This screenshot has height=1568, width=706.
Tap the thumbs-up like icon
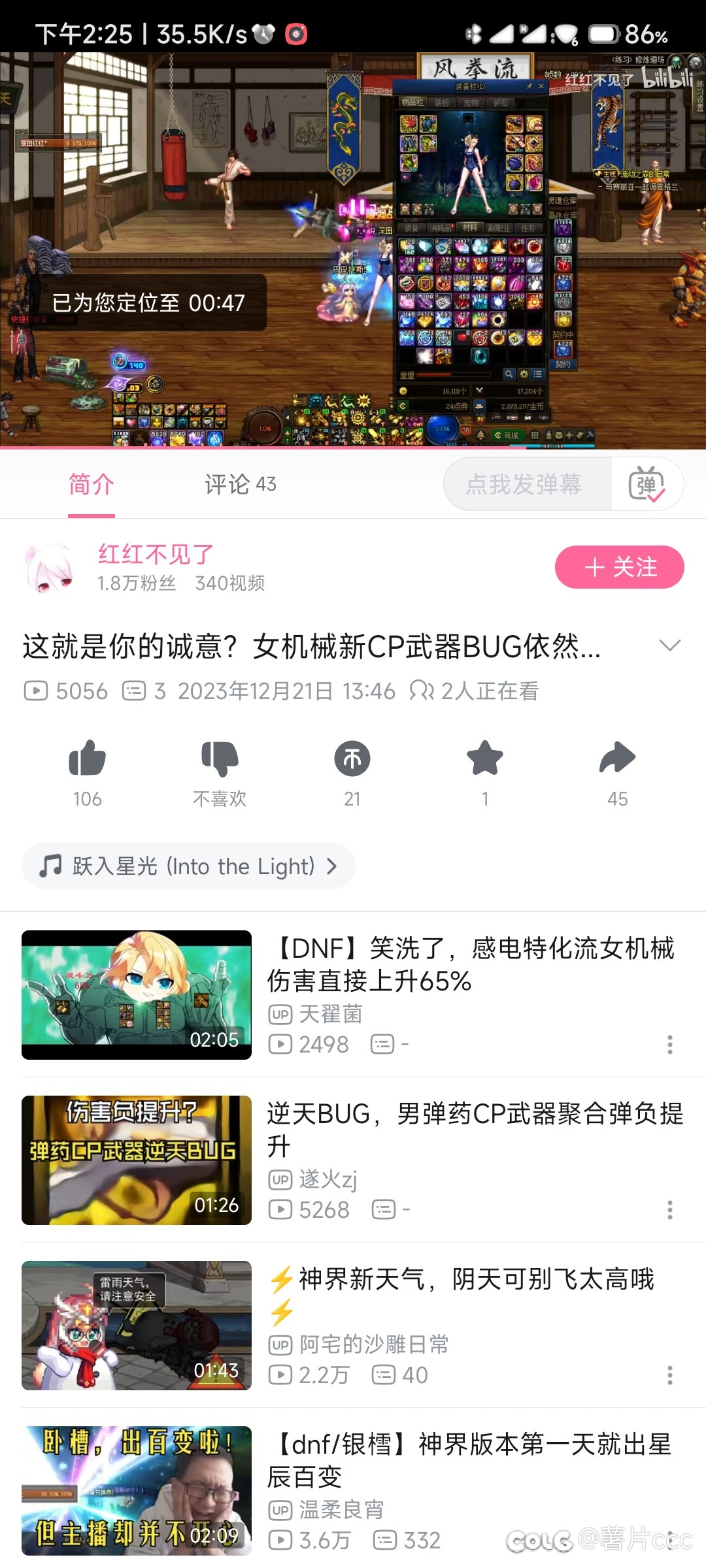[x=87, y=761]
